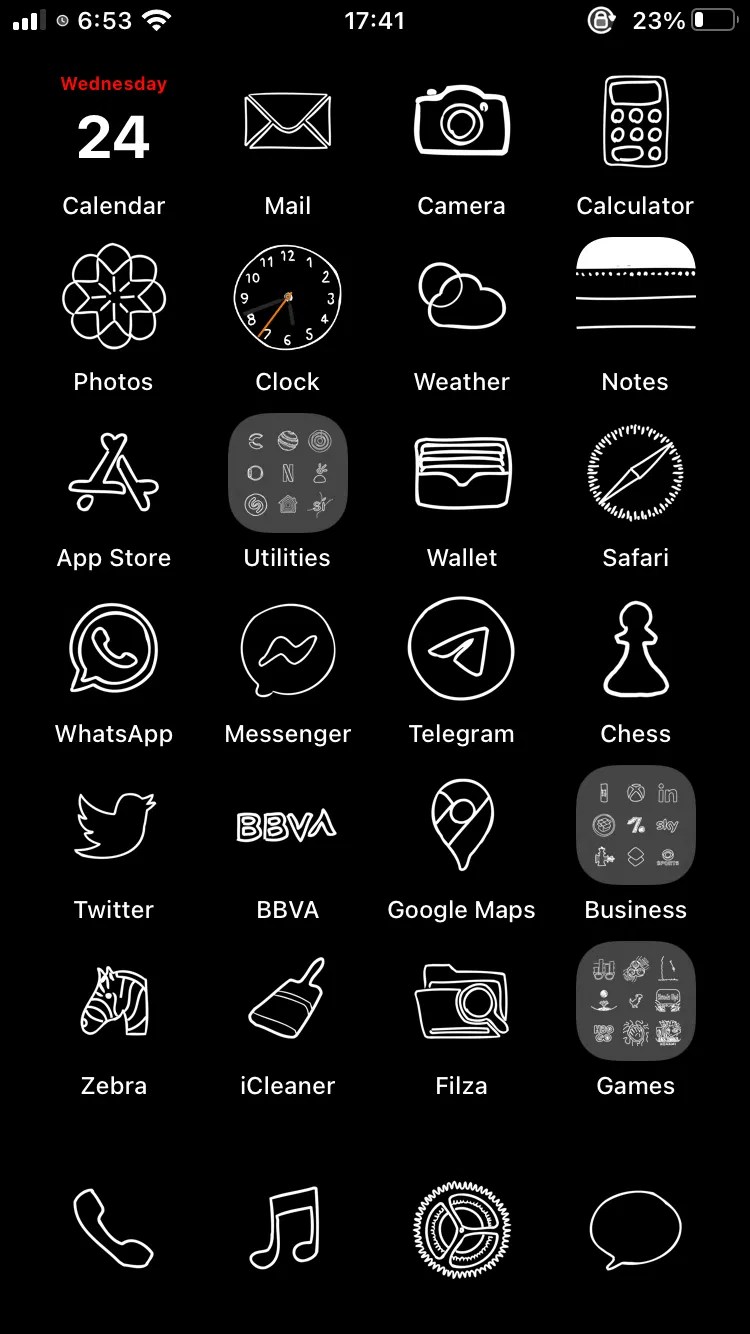Screen dimensions: 750x1334
Task: Open the Games folder
Action: click(x=635, y=1001)
